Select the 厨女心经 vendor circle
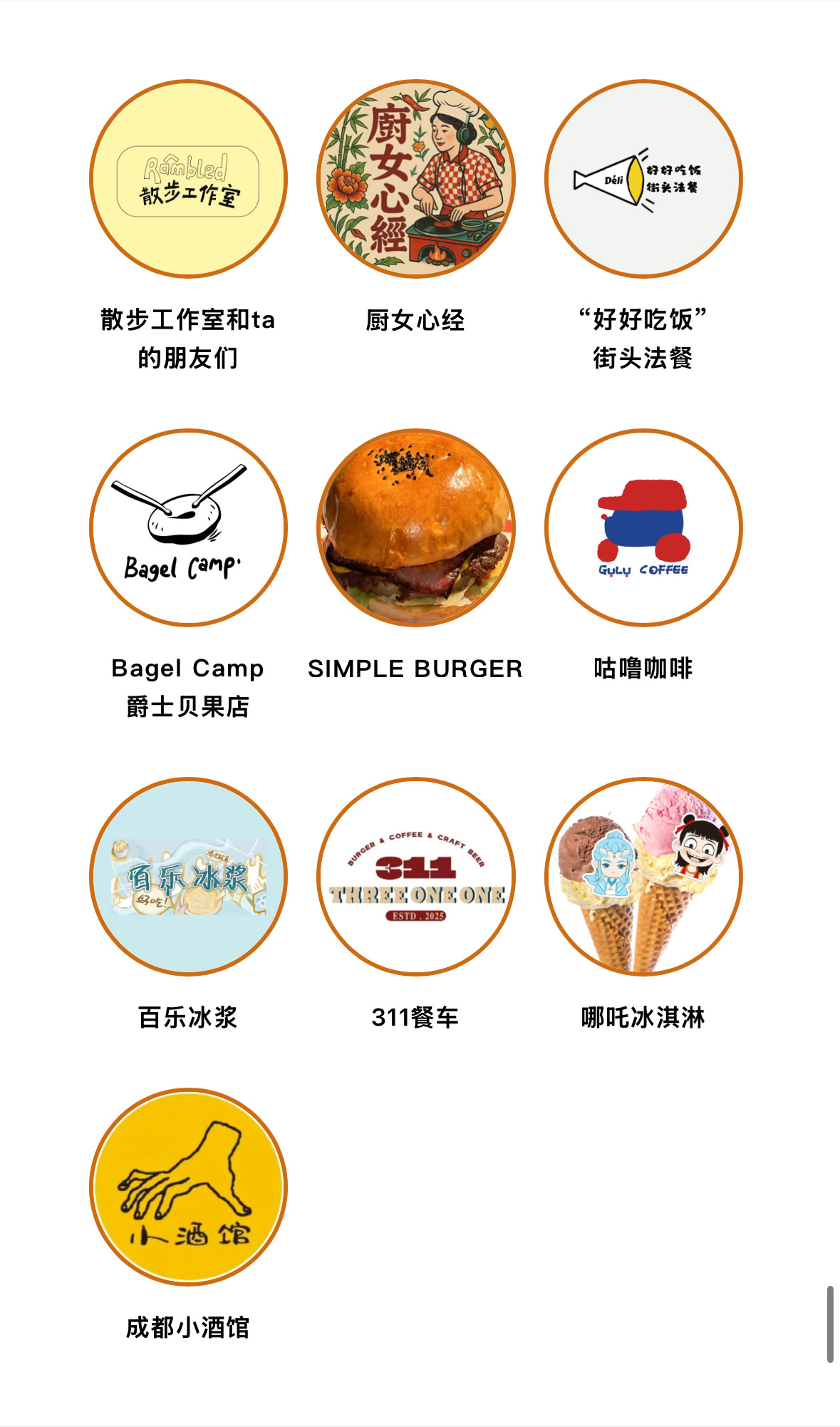The image size is (840, 1427). coord(415,178)
